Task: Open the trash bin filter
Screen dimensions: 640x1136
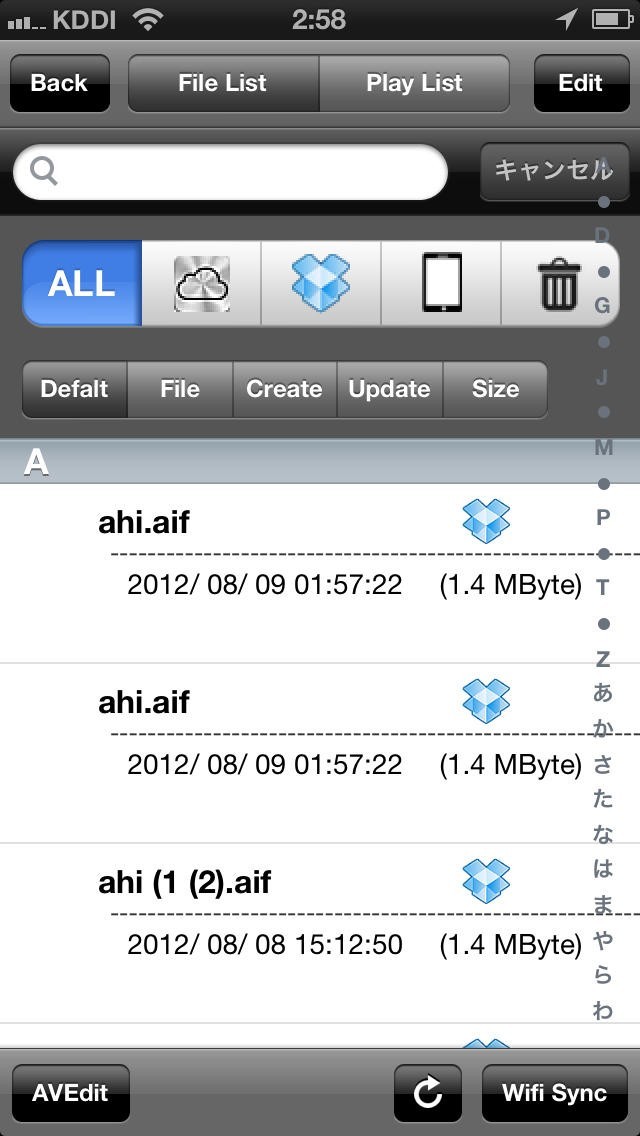Action: tap(559, 284)
